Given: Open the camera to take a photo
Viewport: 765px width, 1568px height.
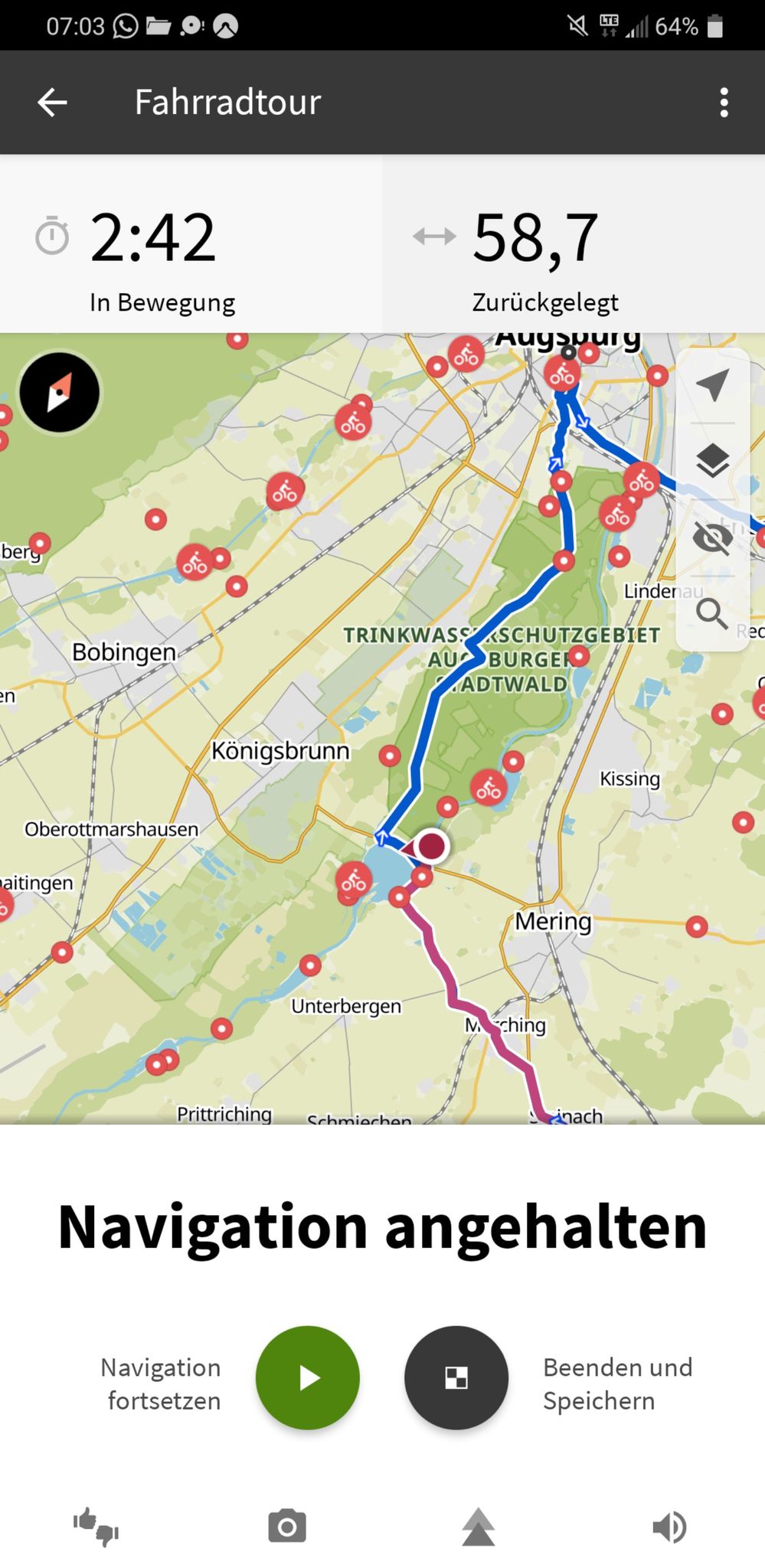Looking at the screenshot, I should pyautogui.click(x=287, y=1527).
